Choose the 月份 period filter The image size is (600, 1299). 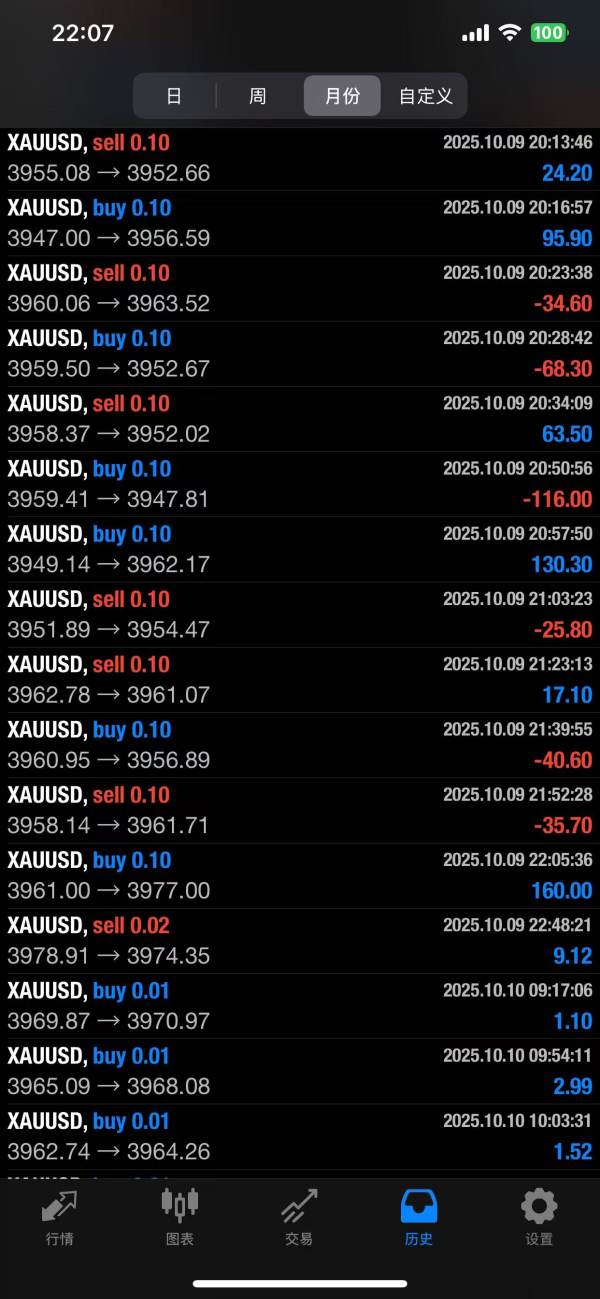[342, 96]
